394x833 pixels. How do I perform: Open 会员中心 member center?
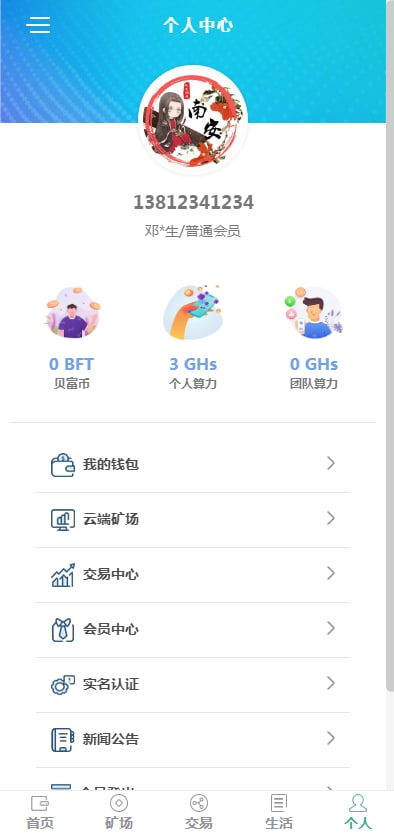193,630
